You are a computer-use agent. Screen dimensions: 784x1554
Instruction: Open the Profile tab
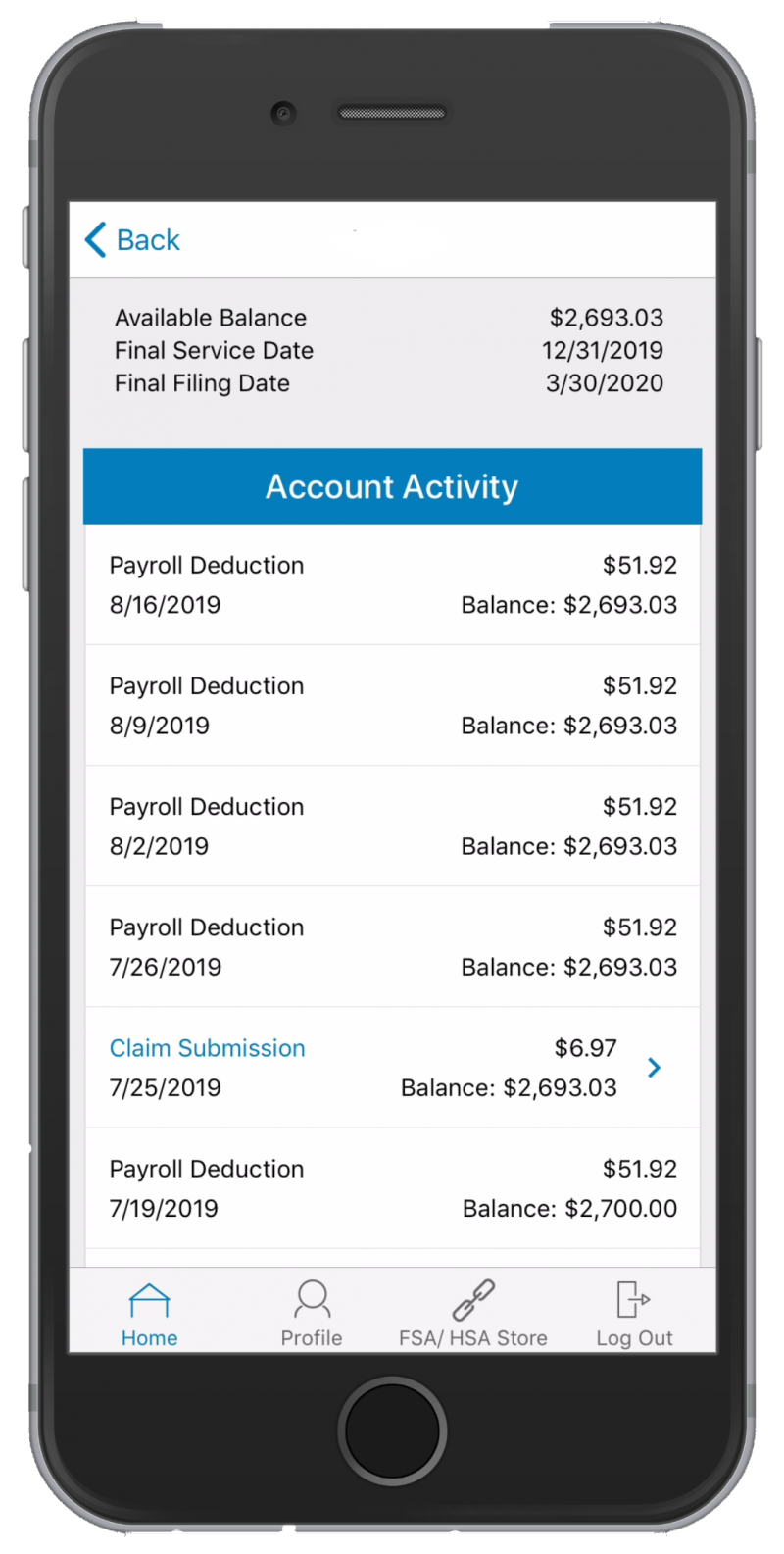coord(312,1314)
